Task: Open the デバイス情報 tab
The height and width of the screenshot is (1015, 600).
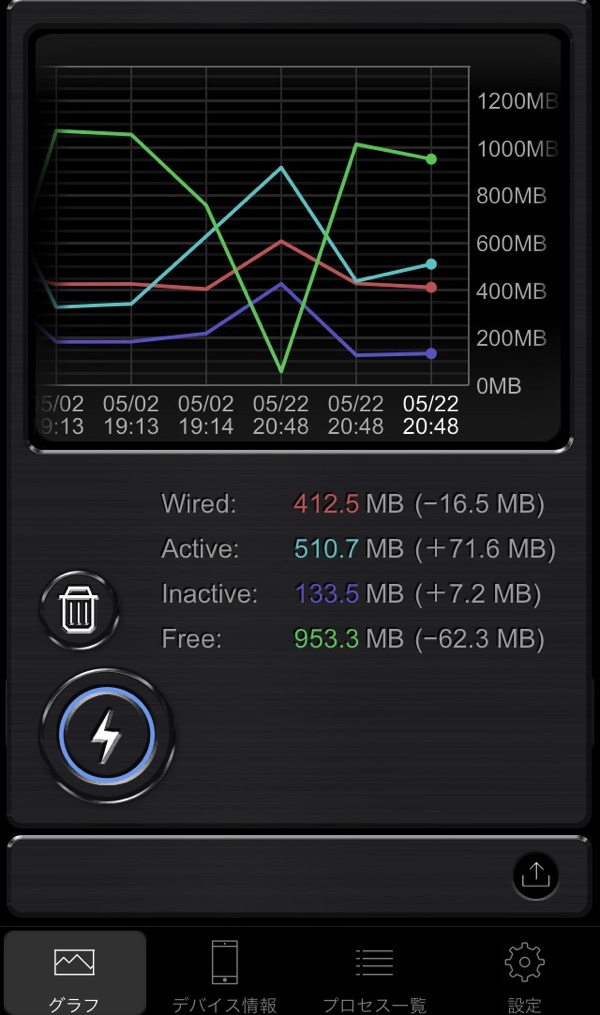Action: (x=224, y=973)
